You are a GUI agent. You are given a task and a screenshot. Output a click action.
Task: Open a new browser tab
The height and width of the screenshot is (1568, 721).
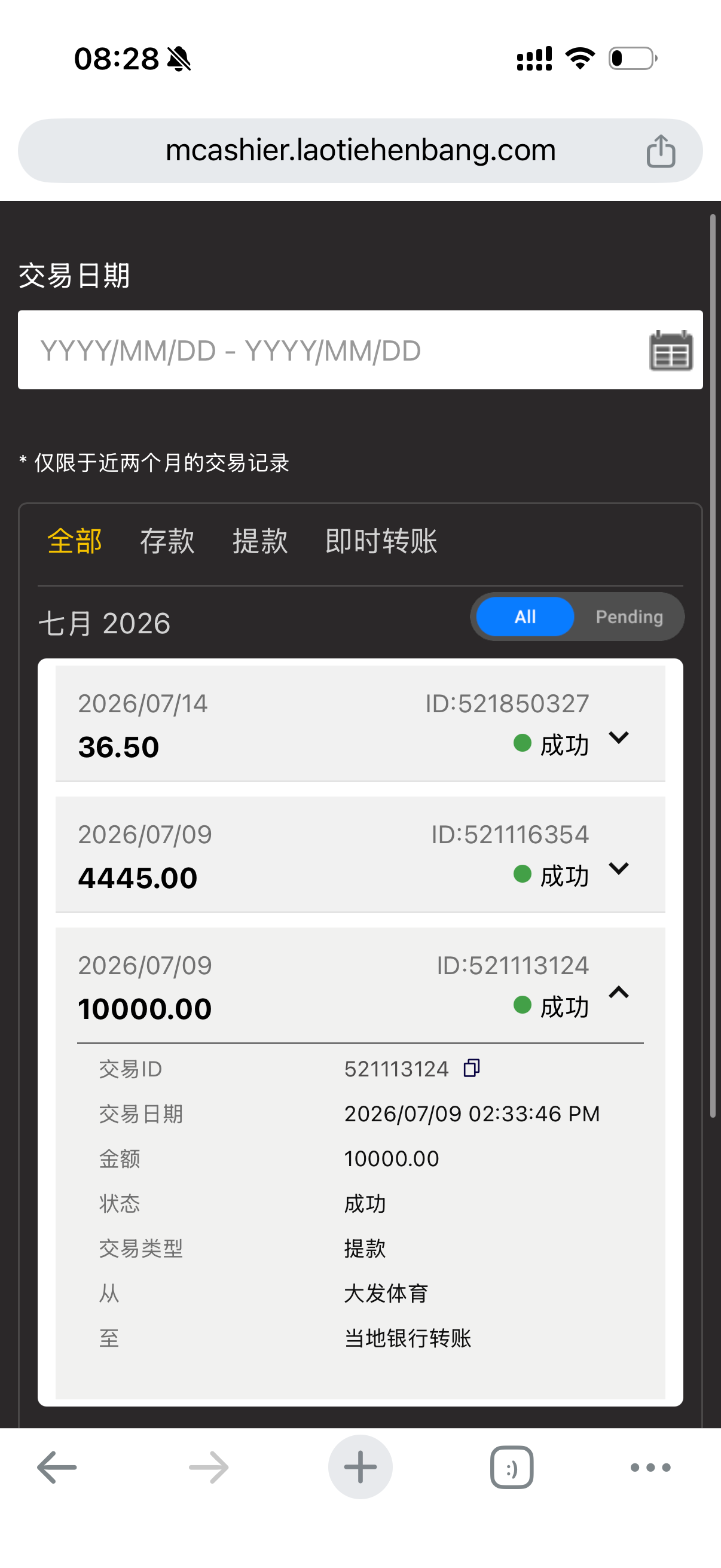[360, 1468]
